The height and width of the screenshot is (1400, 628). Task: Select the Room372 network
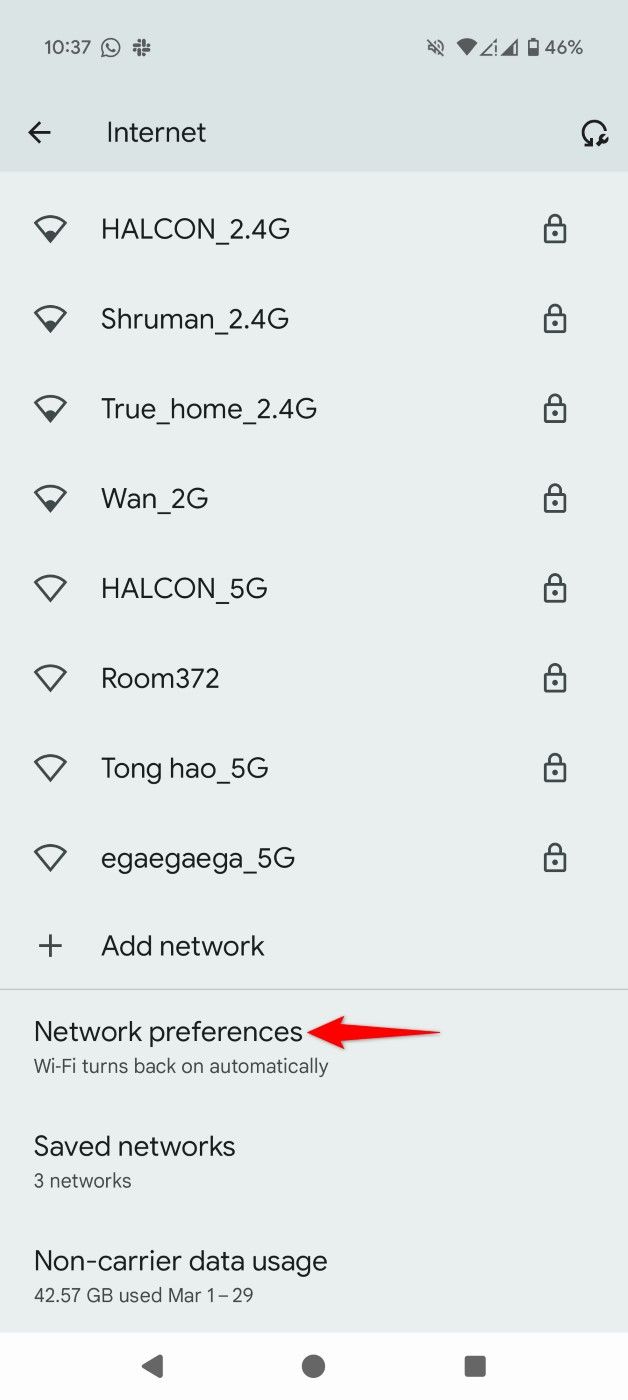point(314,679)
